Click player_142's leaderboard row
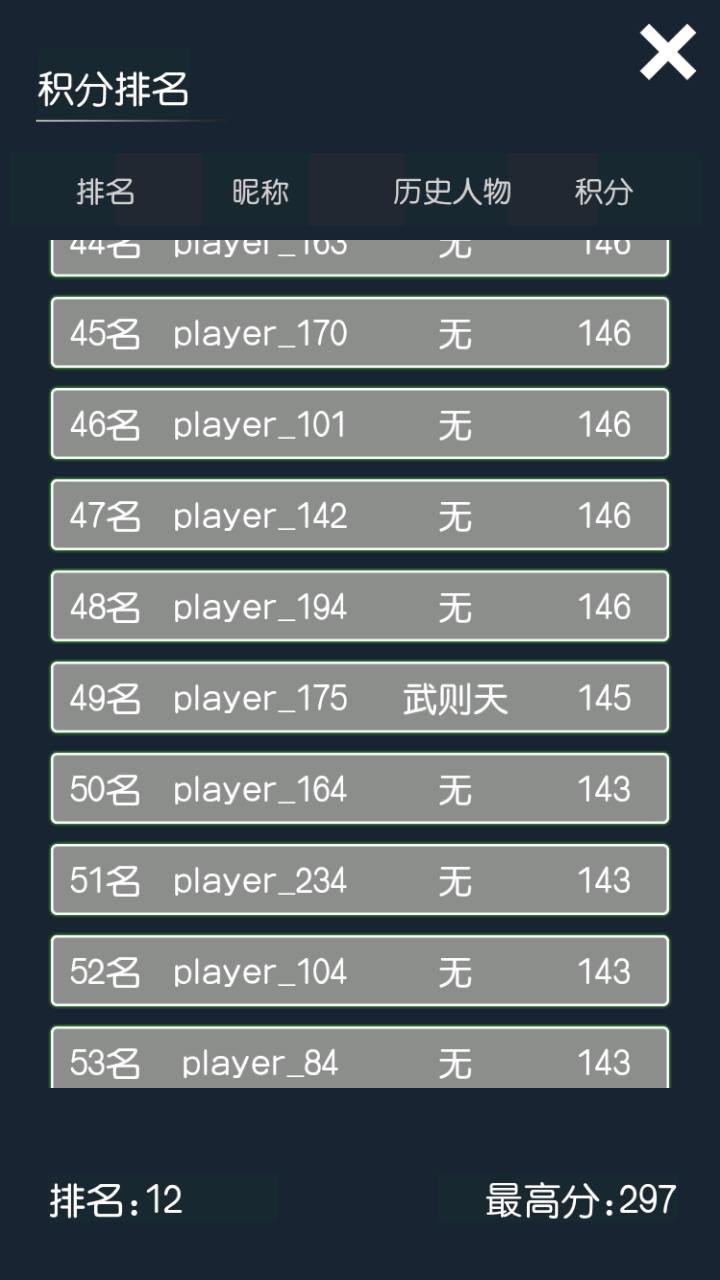The width and height of the screenshot is (720, 1280). tap(360, 515)
